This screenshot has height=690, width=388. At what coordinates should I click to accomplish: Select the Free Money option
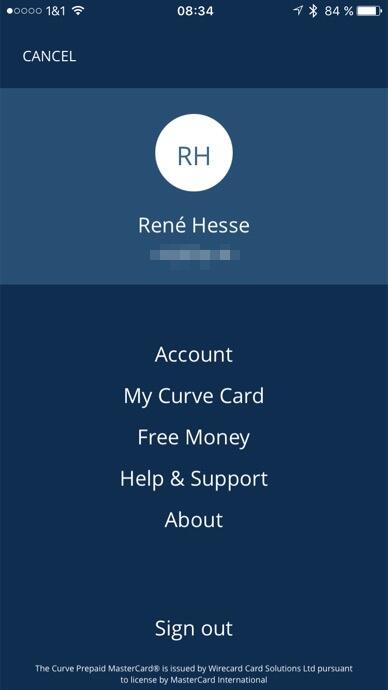194,437
